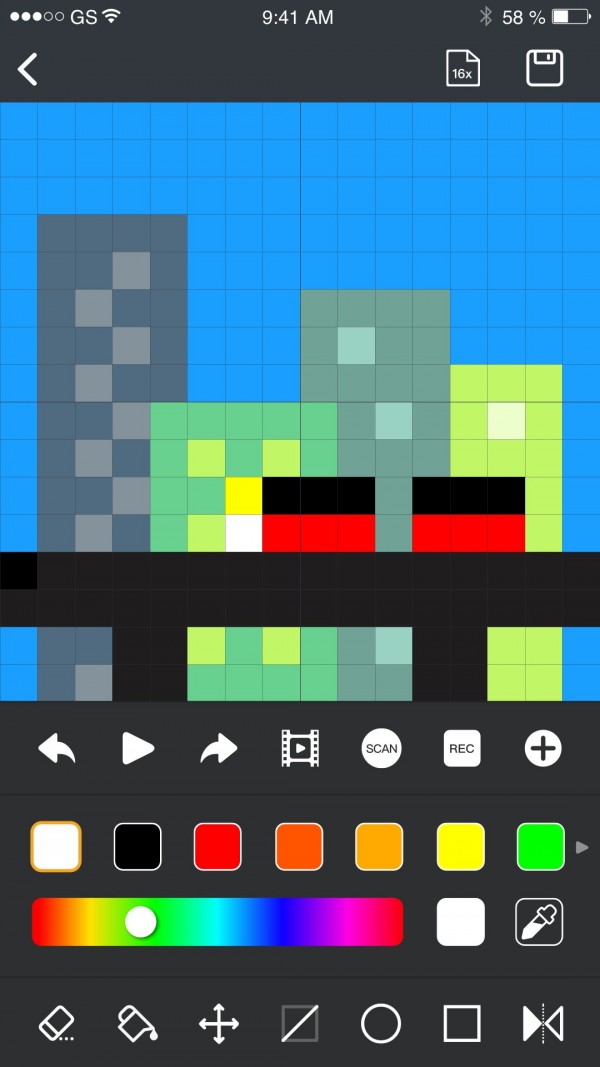
Task: Select the circle shape tool
Action: [381, 1024]
